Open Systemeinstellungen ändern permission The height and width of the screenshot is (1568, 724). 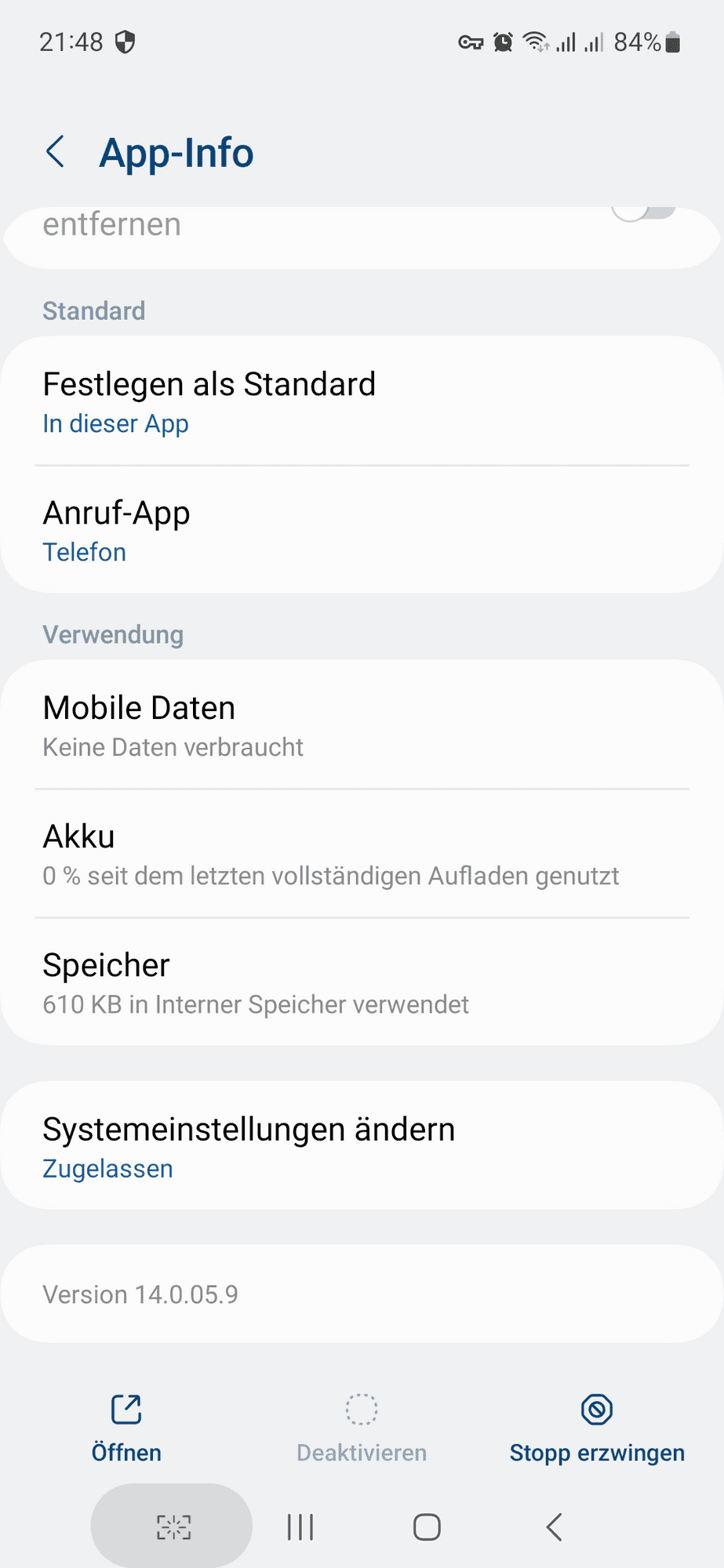pos(361,1146)
